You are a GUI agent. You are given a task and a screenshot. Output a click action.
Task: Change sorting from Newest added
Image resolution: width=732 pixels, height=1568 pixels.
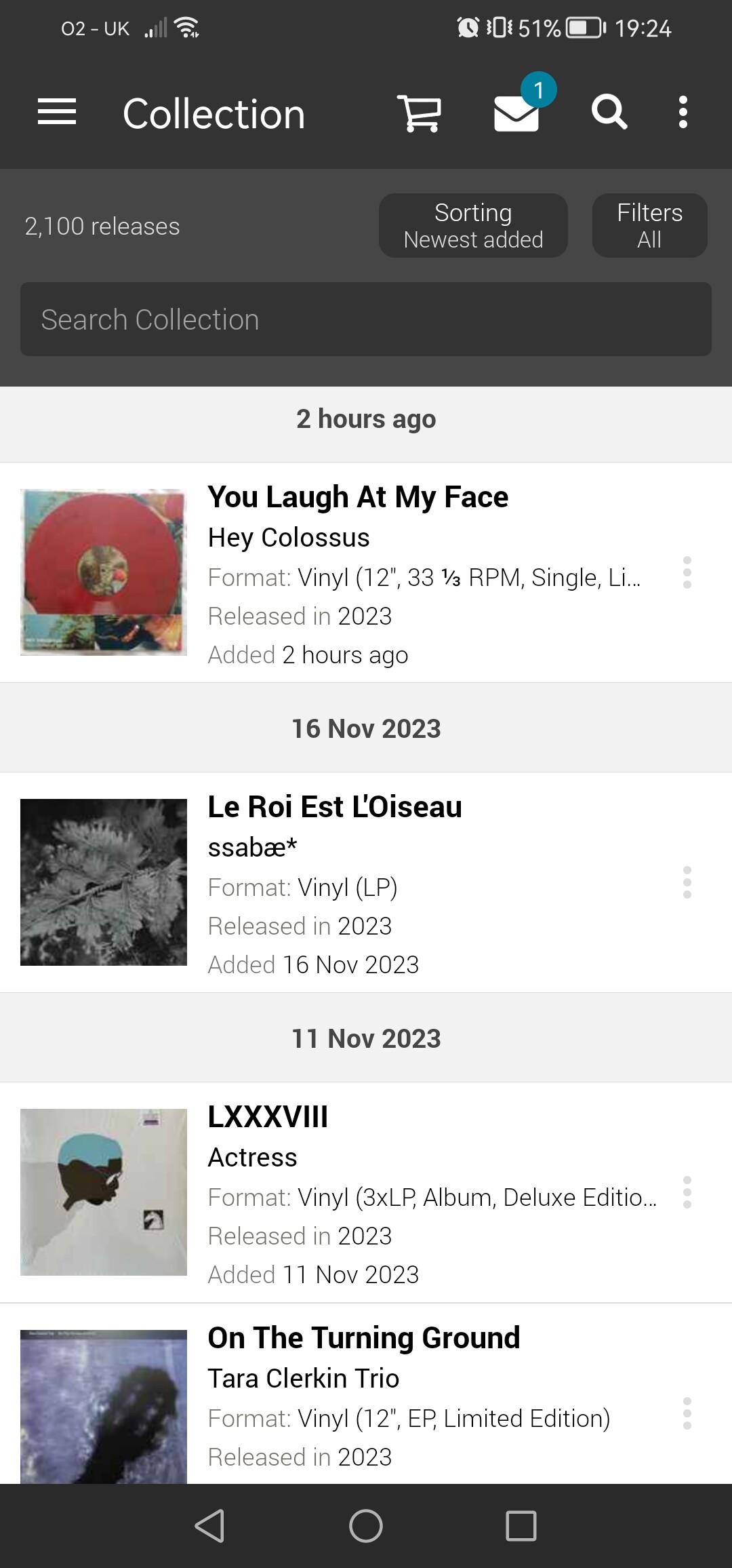coord(473,226)
